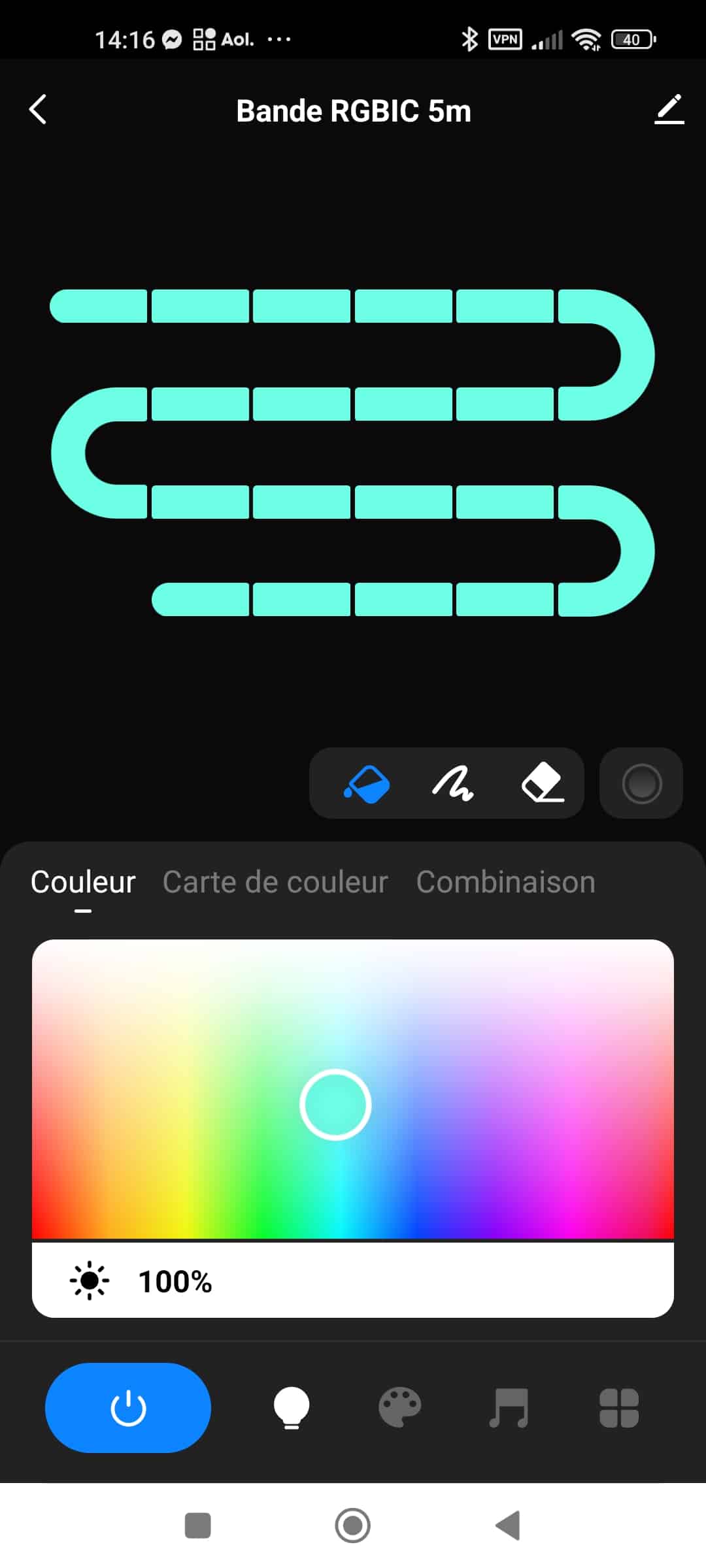
Task: Go back using the top-left arrow
Action: click(x=39, y=110)
